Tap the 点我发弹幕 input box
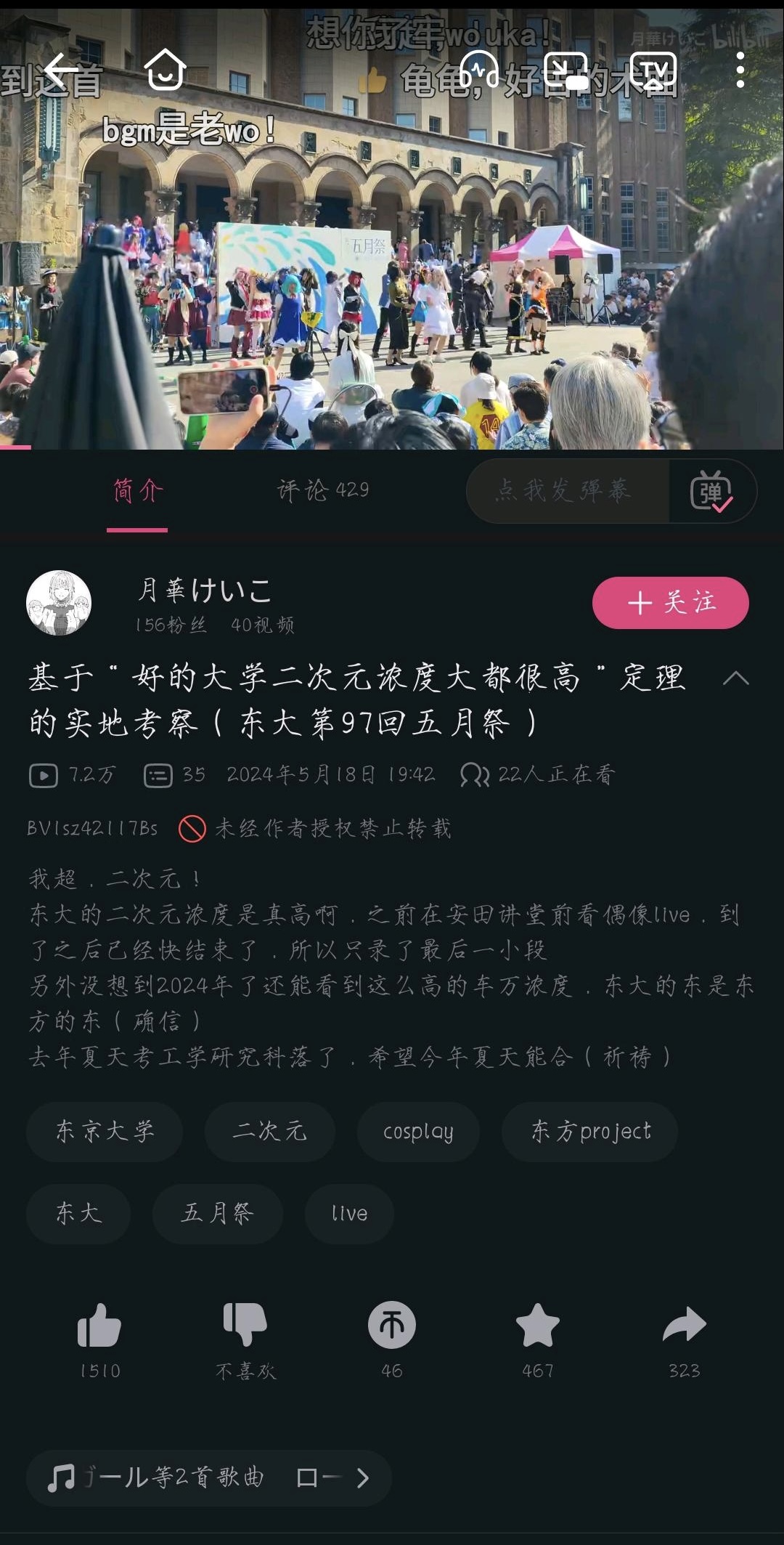The width and height of the screenshot is (784, 1545). click(568, 490)
